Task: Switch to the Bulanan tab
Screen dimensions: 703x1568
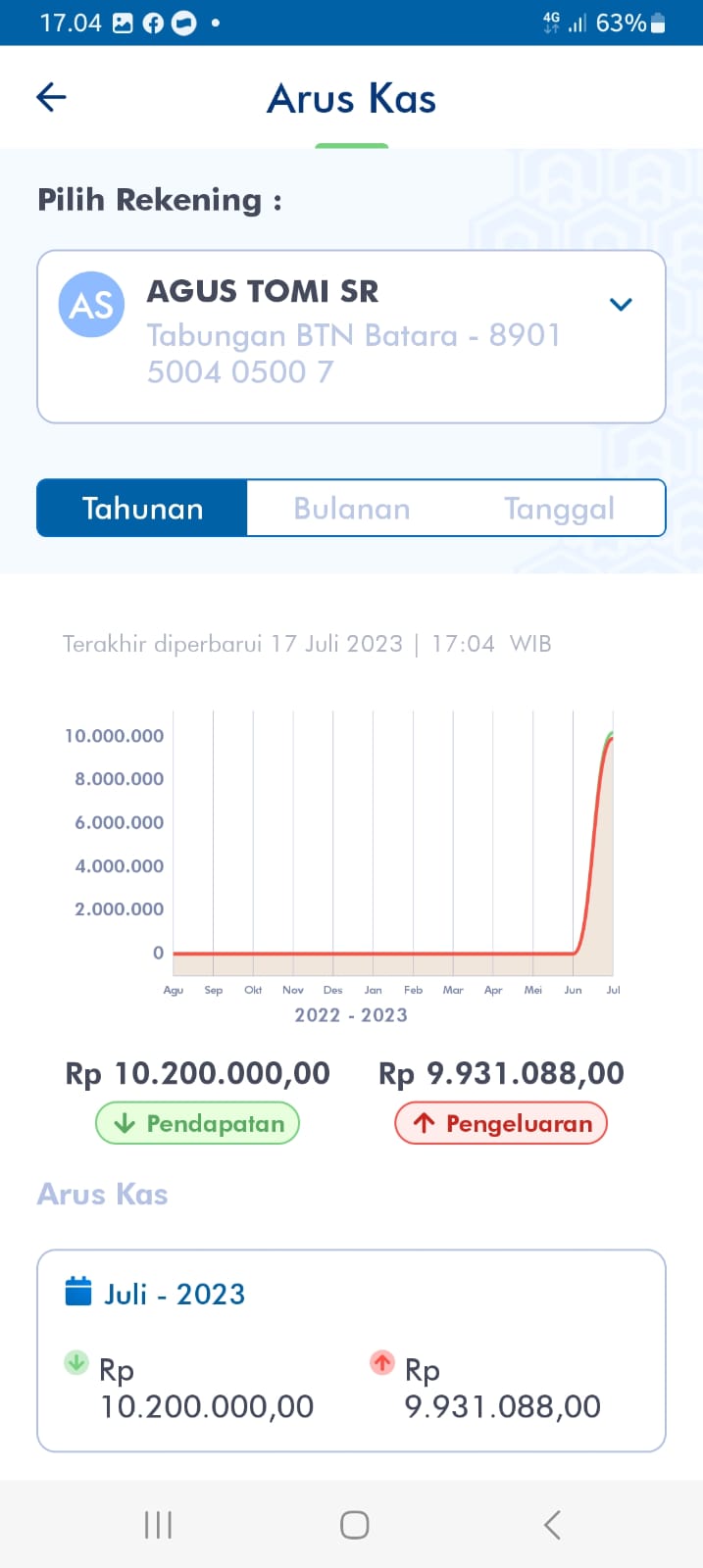Action: (x=352, y=508)
